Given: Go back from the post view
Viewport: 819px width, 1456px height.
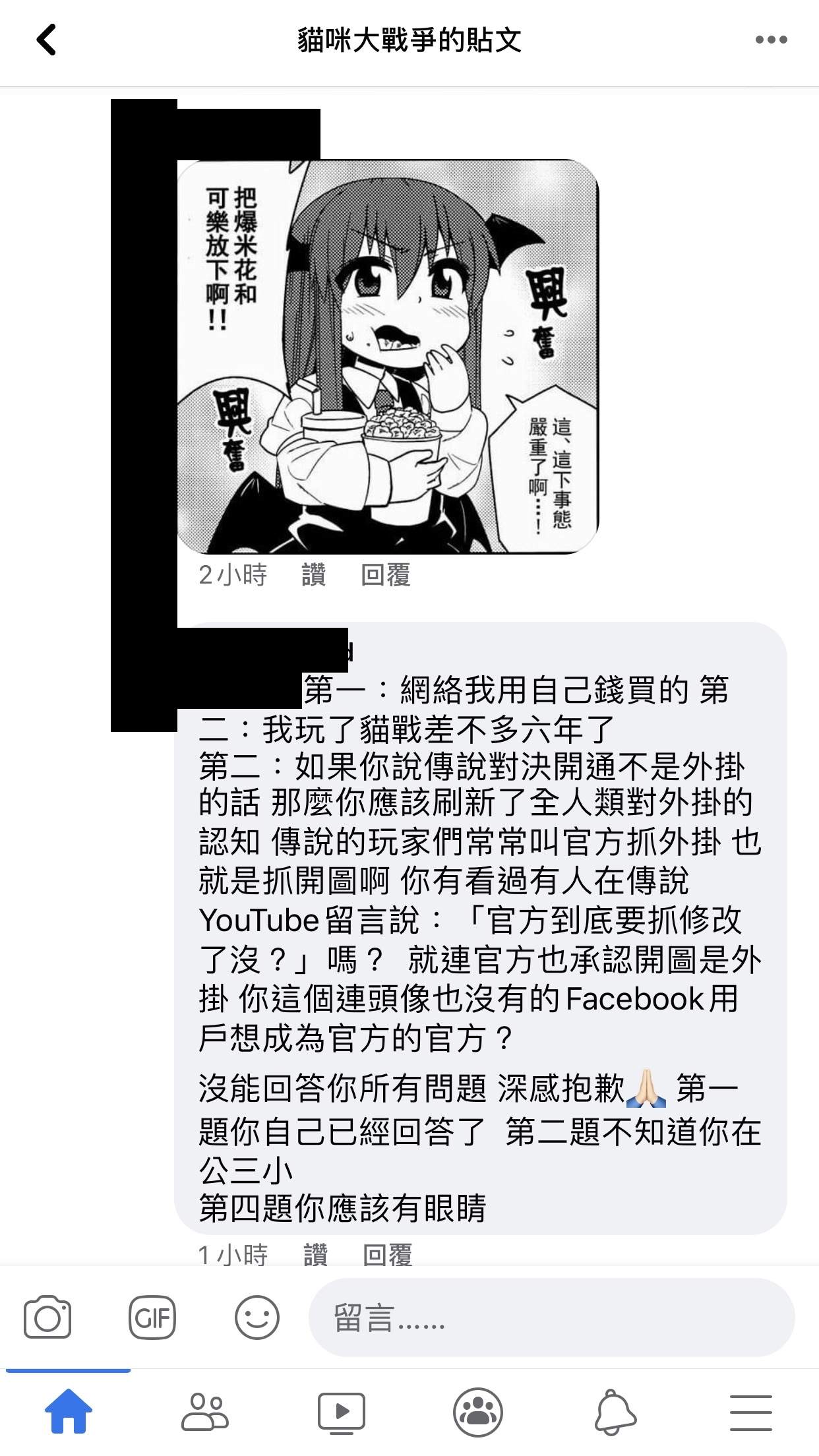Looking at the screenshot, I should 46,40.
